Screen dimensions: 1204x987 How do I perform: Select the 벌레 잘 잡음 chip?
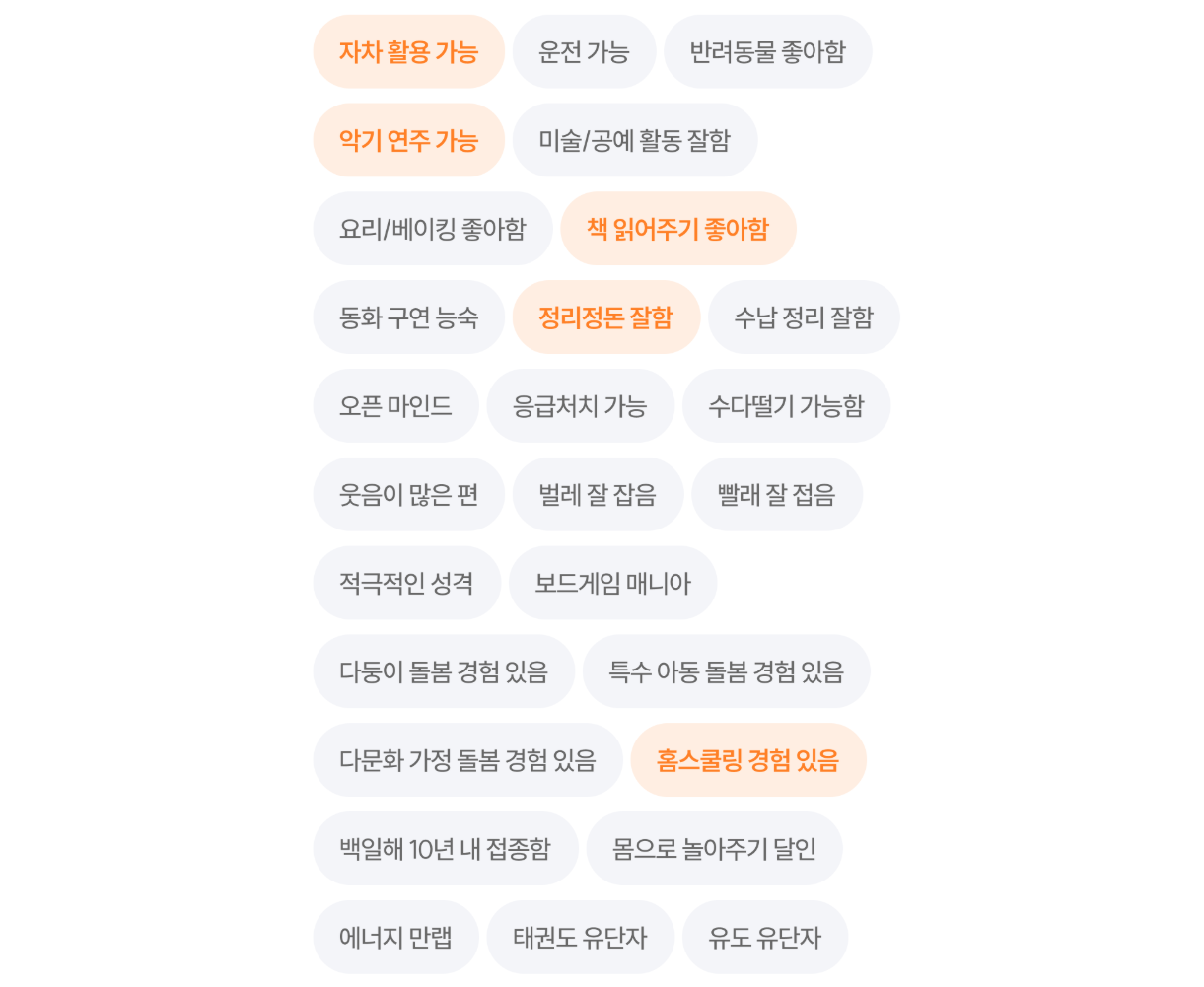pyautogui.click(x=598, y=495)
